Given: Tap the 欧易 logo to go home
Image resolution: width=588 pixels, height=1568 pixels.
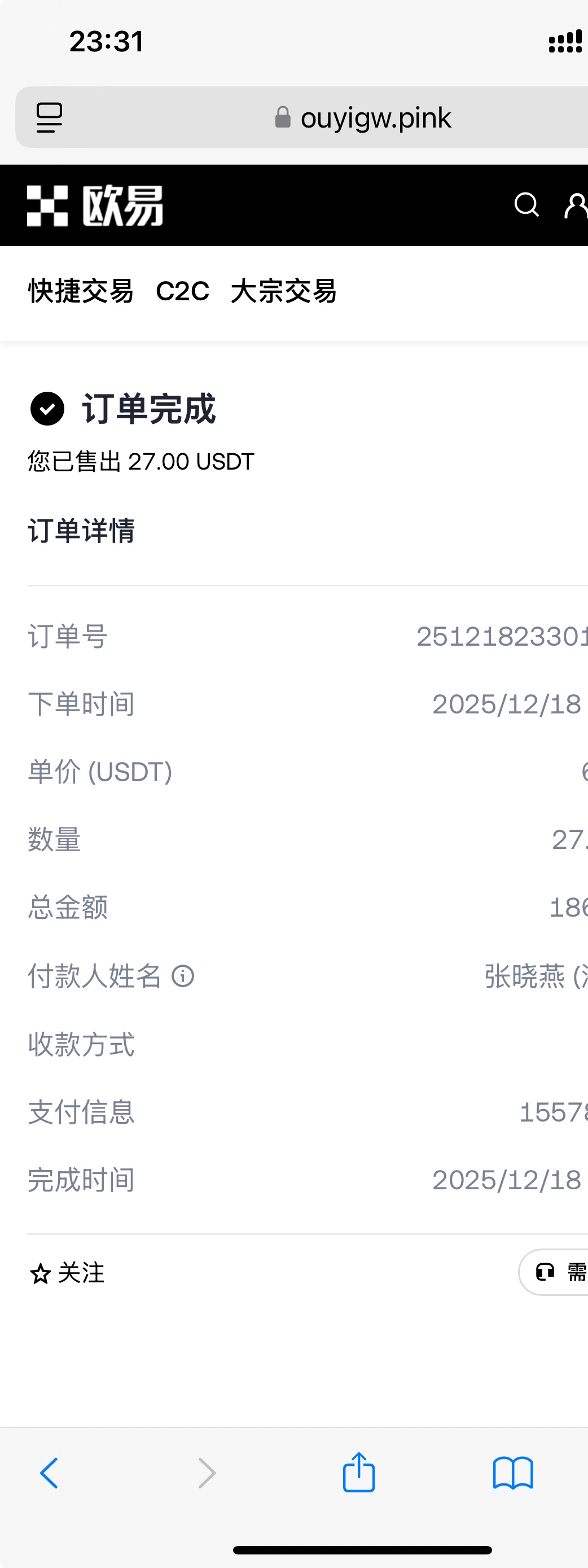Looking at the screenshot, I should click(95, 206).
